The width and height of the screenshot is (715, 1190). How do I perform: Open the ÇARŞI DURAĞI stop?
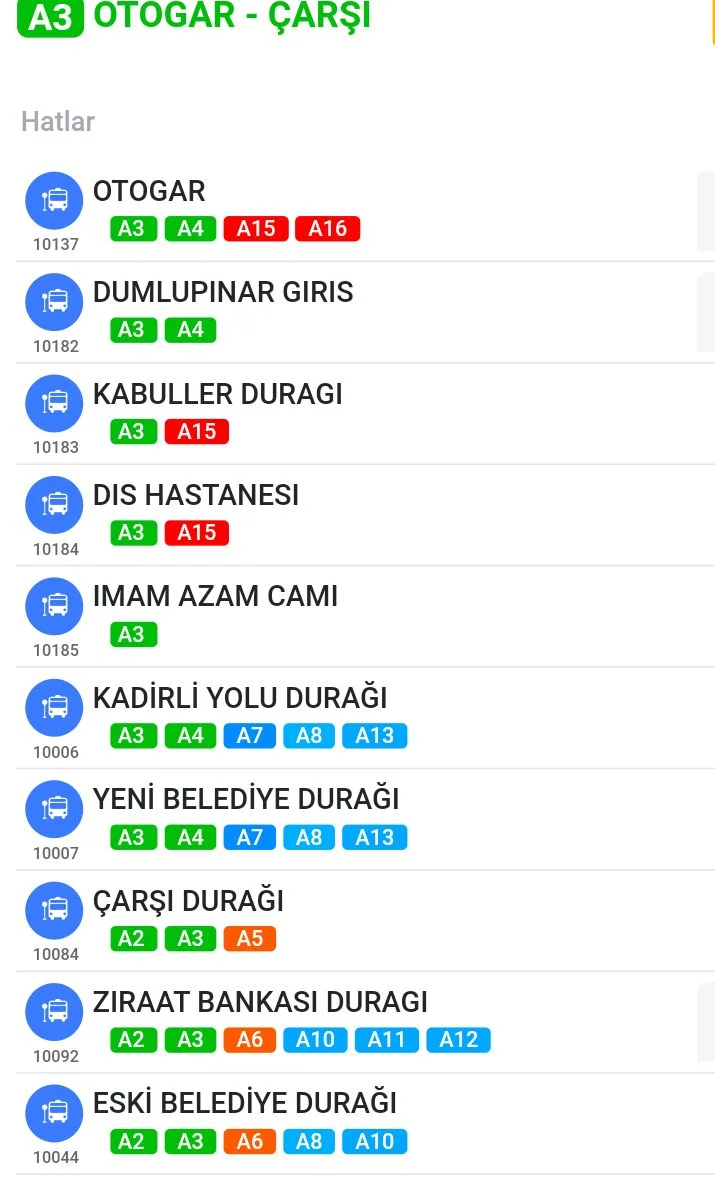pyautogui.click(x=188, y=901)
